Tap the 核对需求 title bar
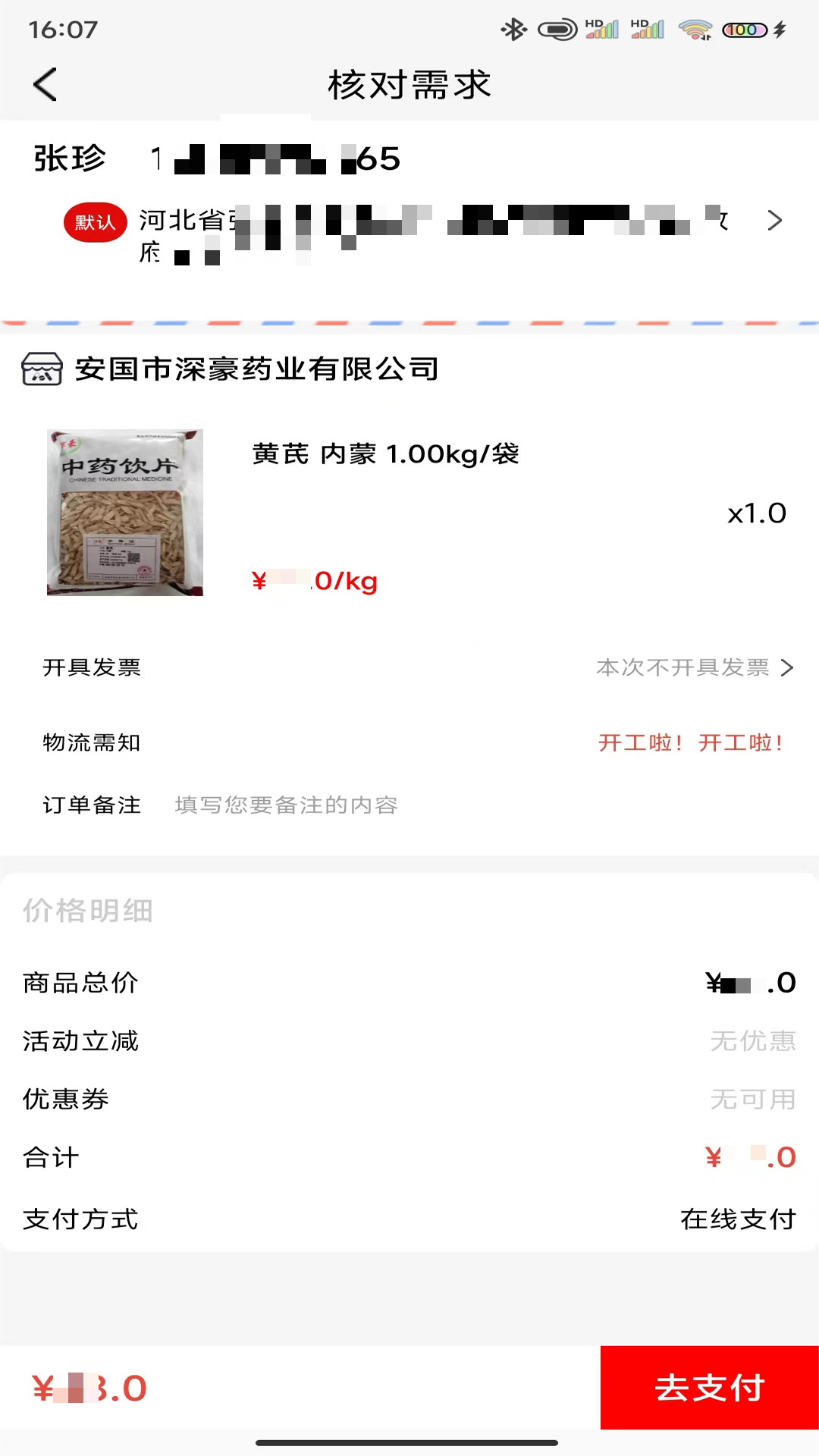The height and width of the screenshot is (1456, 819). pos(409,85)
